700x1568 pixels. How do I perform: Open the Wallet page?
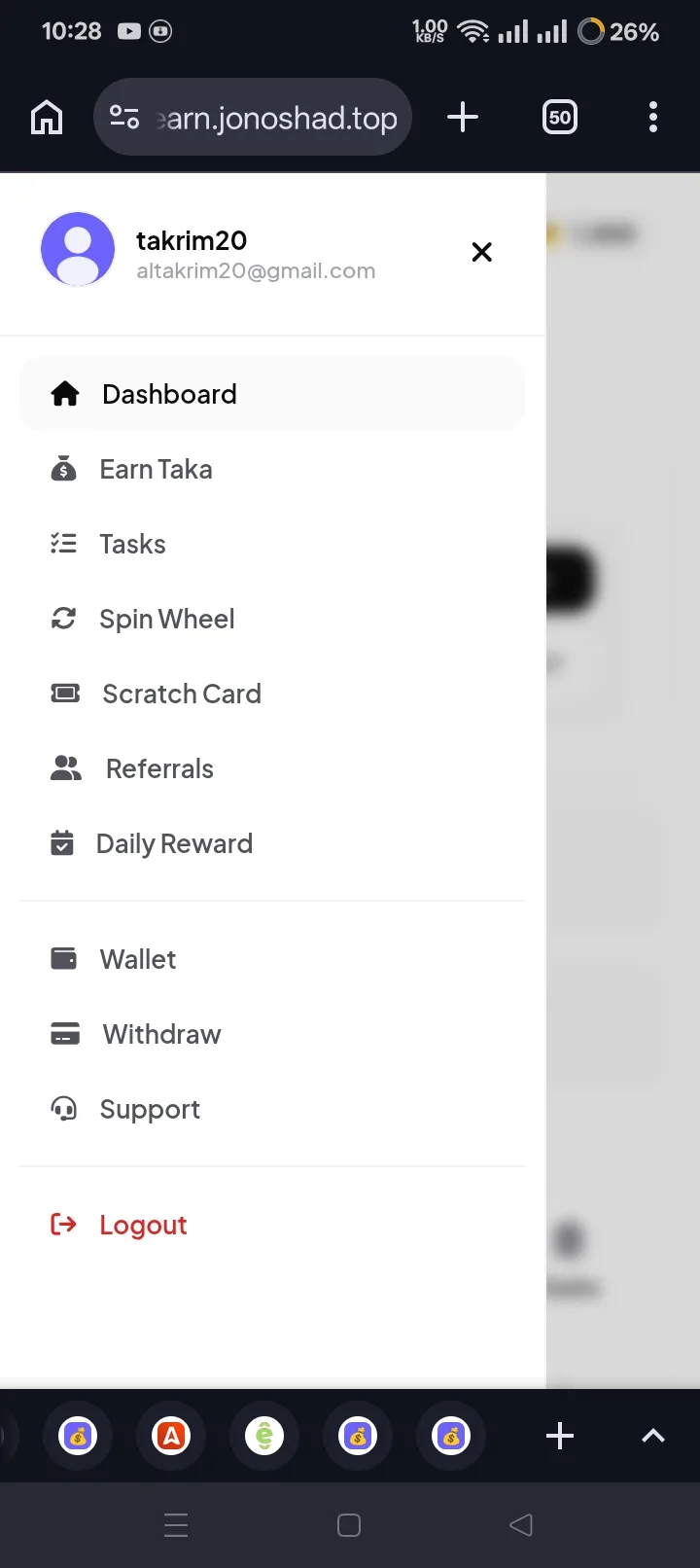pyautogui.click(x=272, y=959)
